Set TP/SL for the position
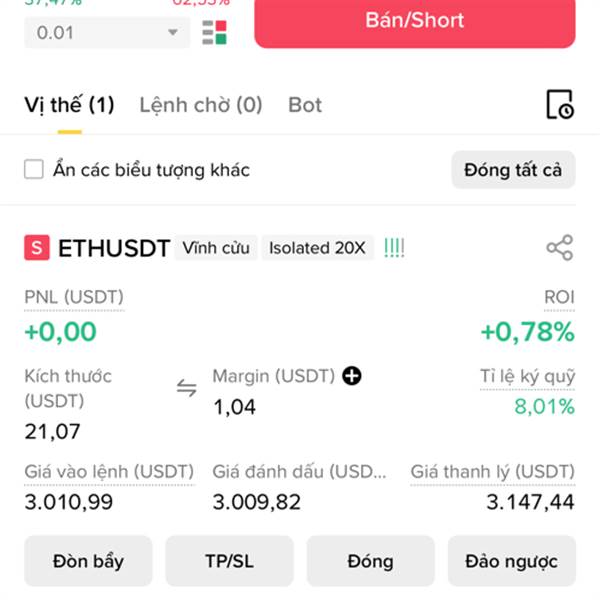 (x=230, y=561)
